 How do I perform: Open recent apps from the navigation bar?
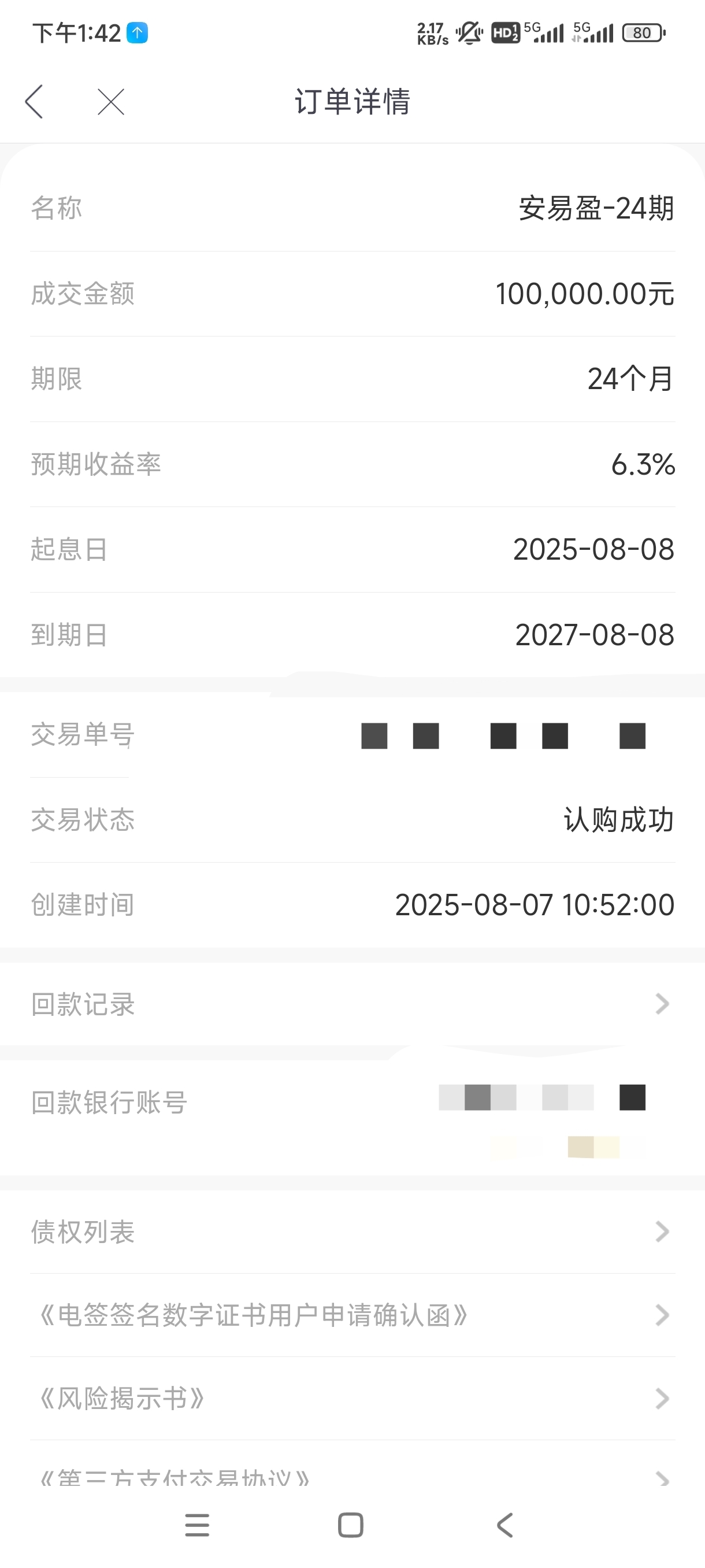(x=197, y=1525)
